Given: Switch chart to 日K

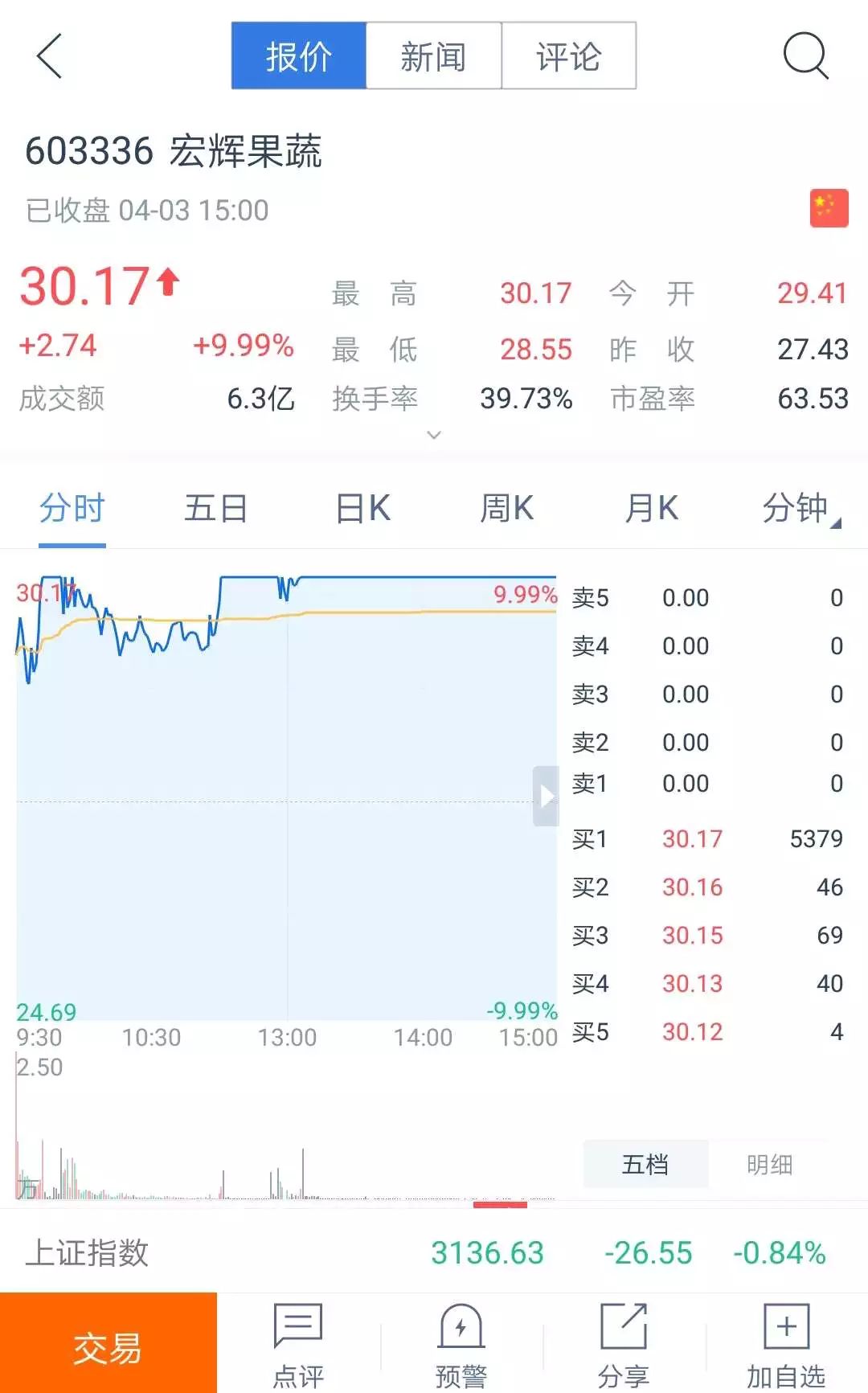Looking at the screenshot, I should coord(362,509).
